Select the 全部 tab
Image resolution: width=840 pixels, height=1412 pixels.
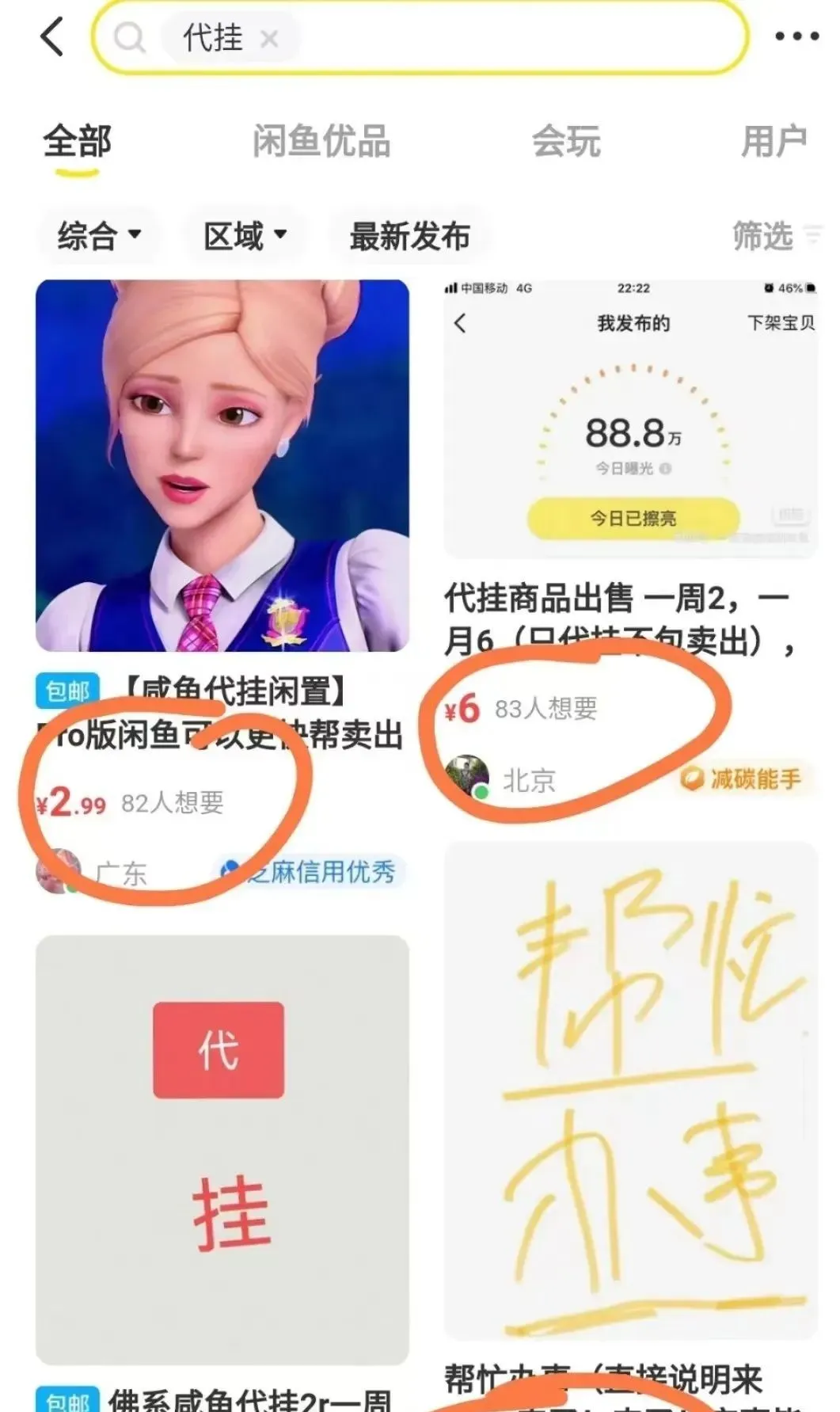[77, 142]
